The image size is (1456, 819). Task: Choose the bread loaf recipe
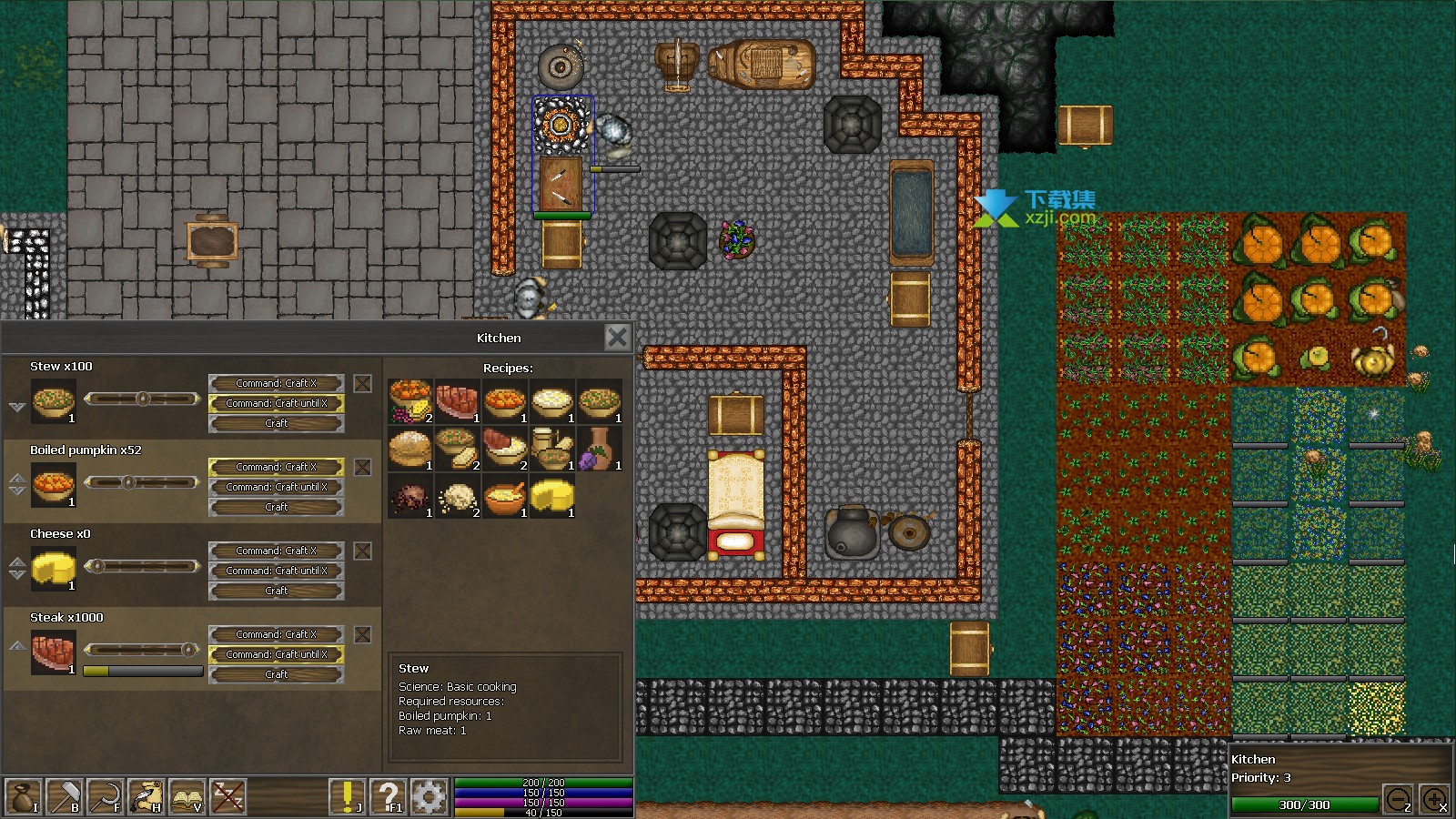coord(410,449)
